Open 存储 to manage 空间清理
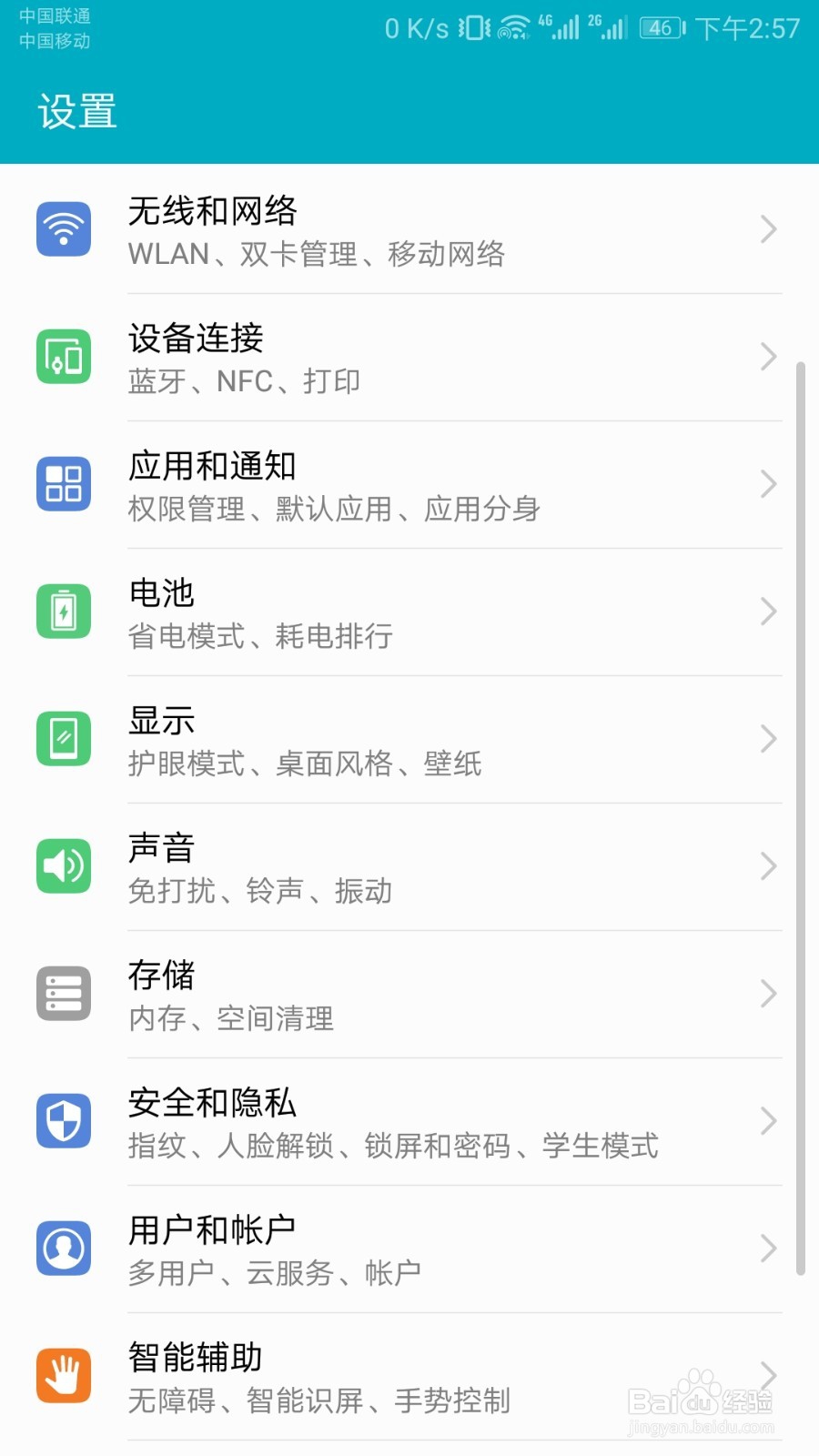The height and width of the screenshot is (1456, 819). 409,994
